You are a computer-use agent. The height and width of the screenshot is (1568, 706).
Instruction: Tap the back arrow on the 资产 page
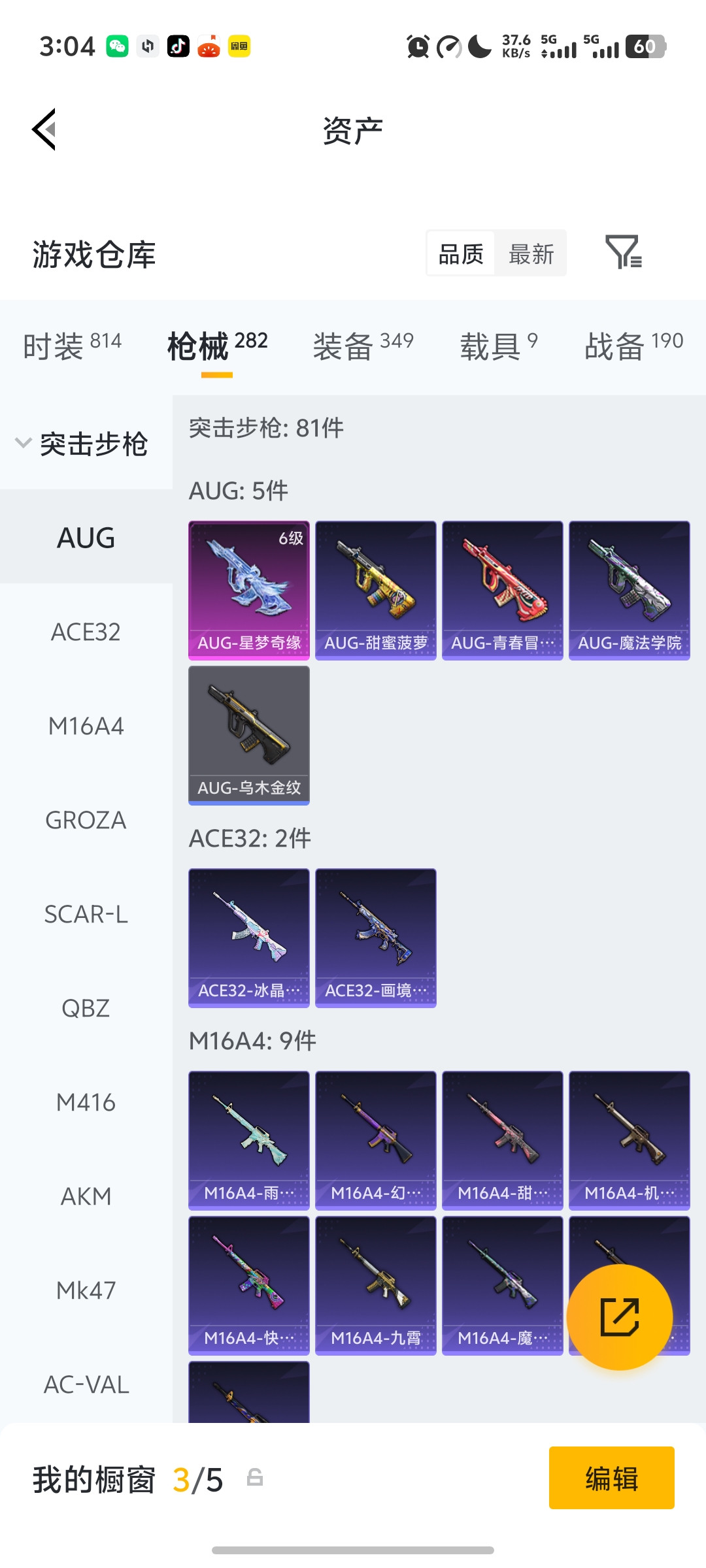43,129
